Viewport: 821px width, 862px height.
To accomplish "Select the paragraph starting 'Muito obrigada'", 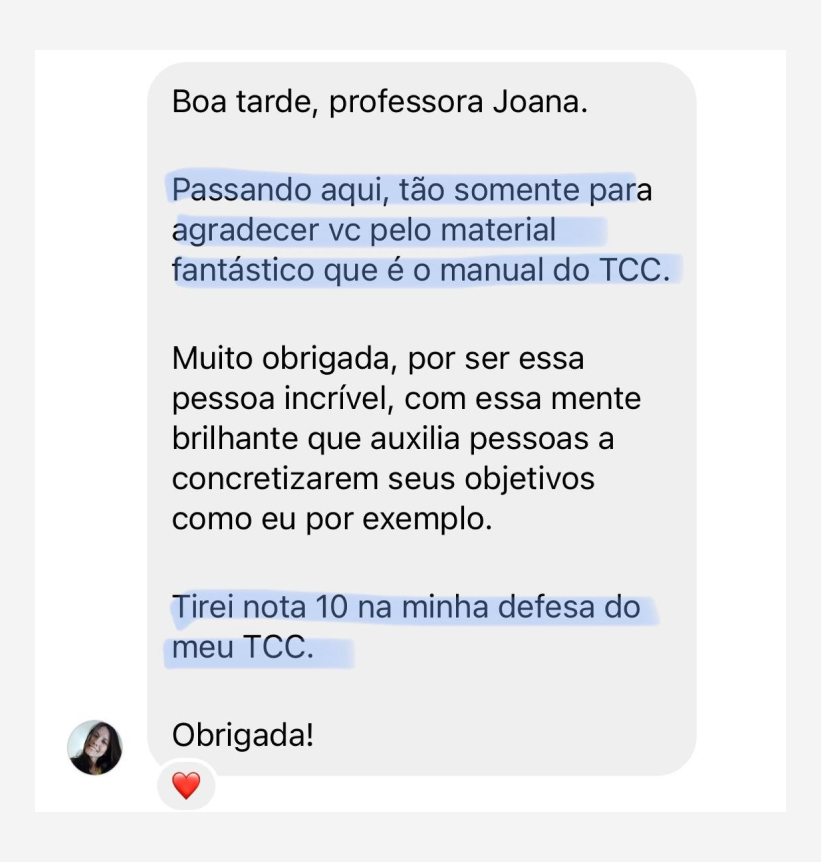I will (400, 438).
